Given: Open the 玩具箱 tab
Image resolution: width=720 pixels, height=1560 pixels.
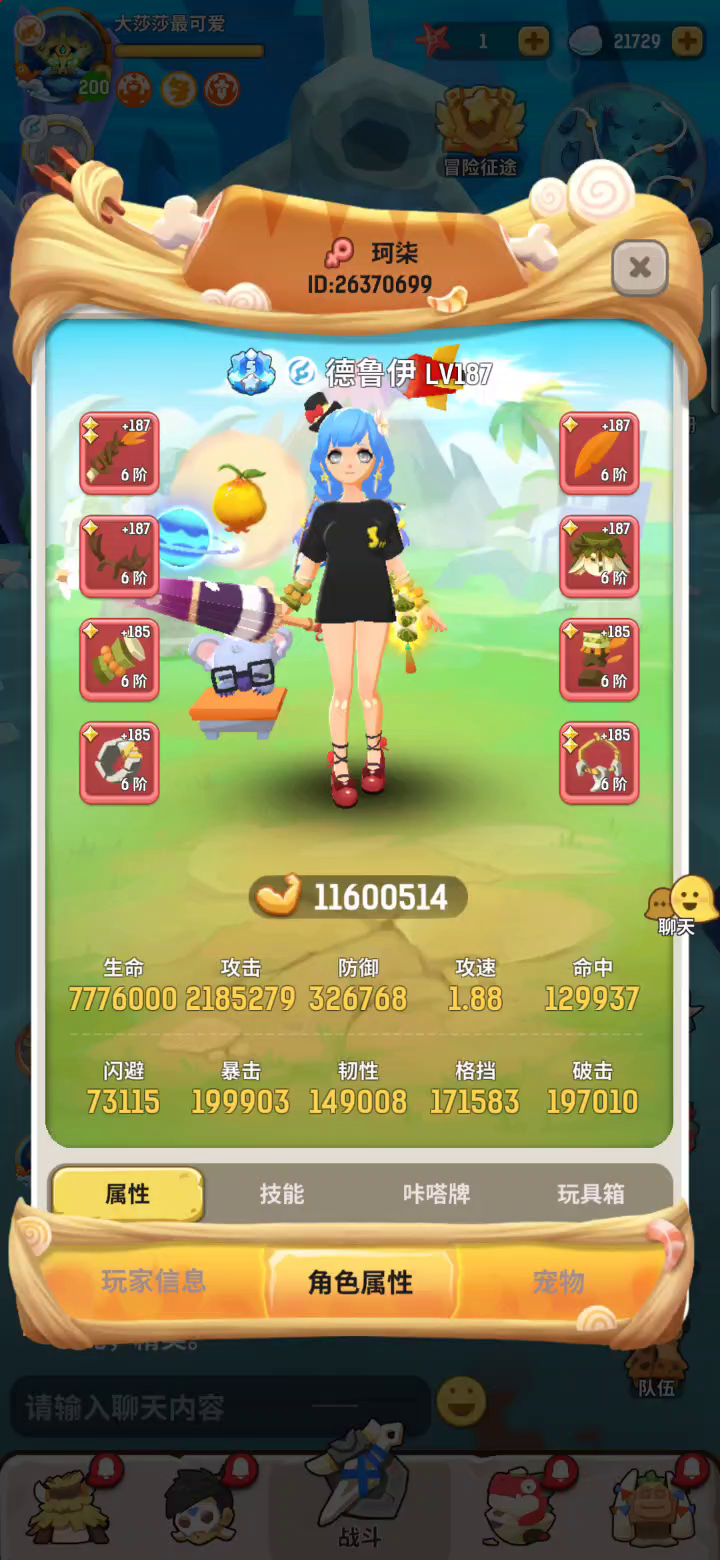Looking at the screenshot, I should pyautogui.click(x=591, y=1194).
